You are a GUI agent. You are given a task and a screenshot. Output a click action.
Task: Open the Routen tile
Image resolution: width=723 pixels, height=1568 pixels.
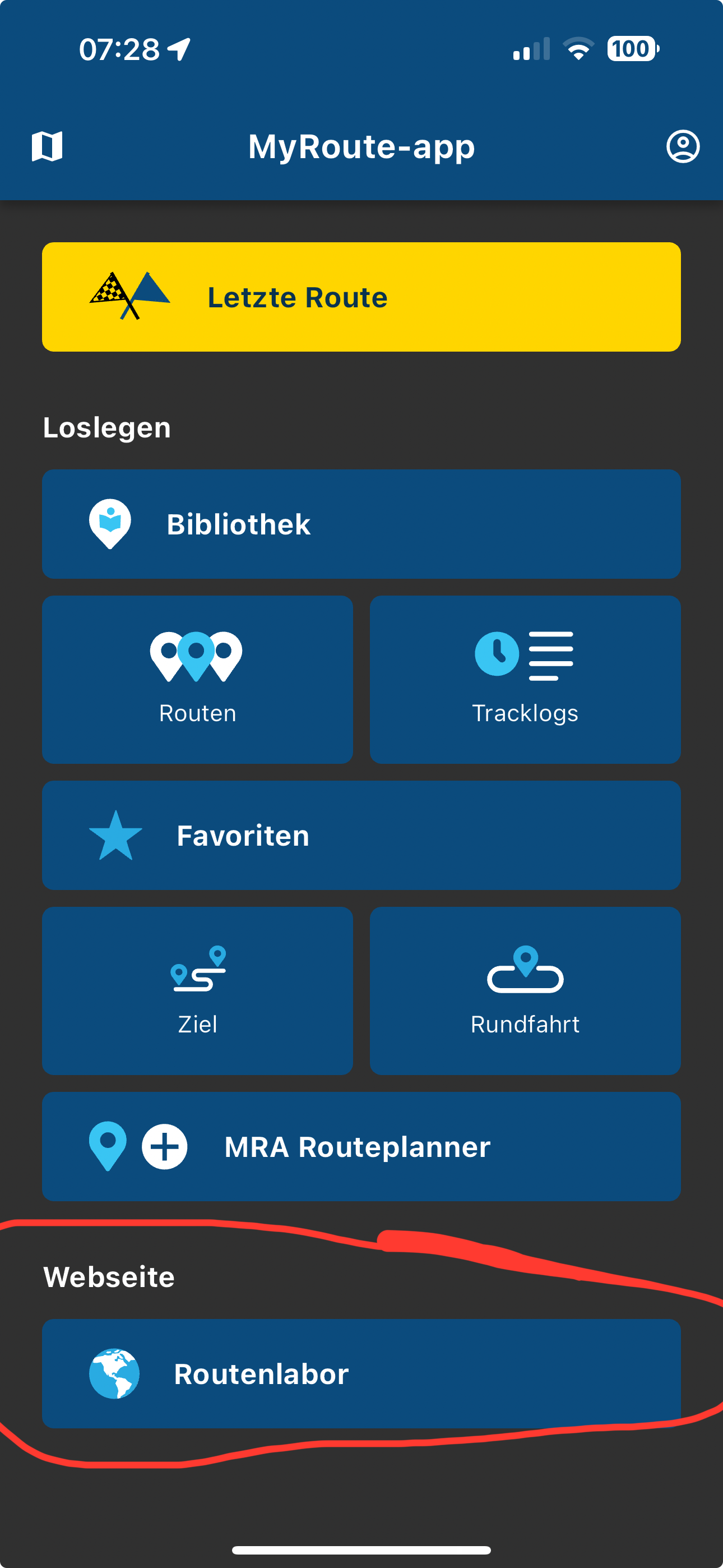click(x=197, y=680)
